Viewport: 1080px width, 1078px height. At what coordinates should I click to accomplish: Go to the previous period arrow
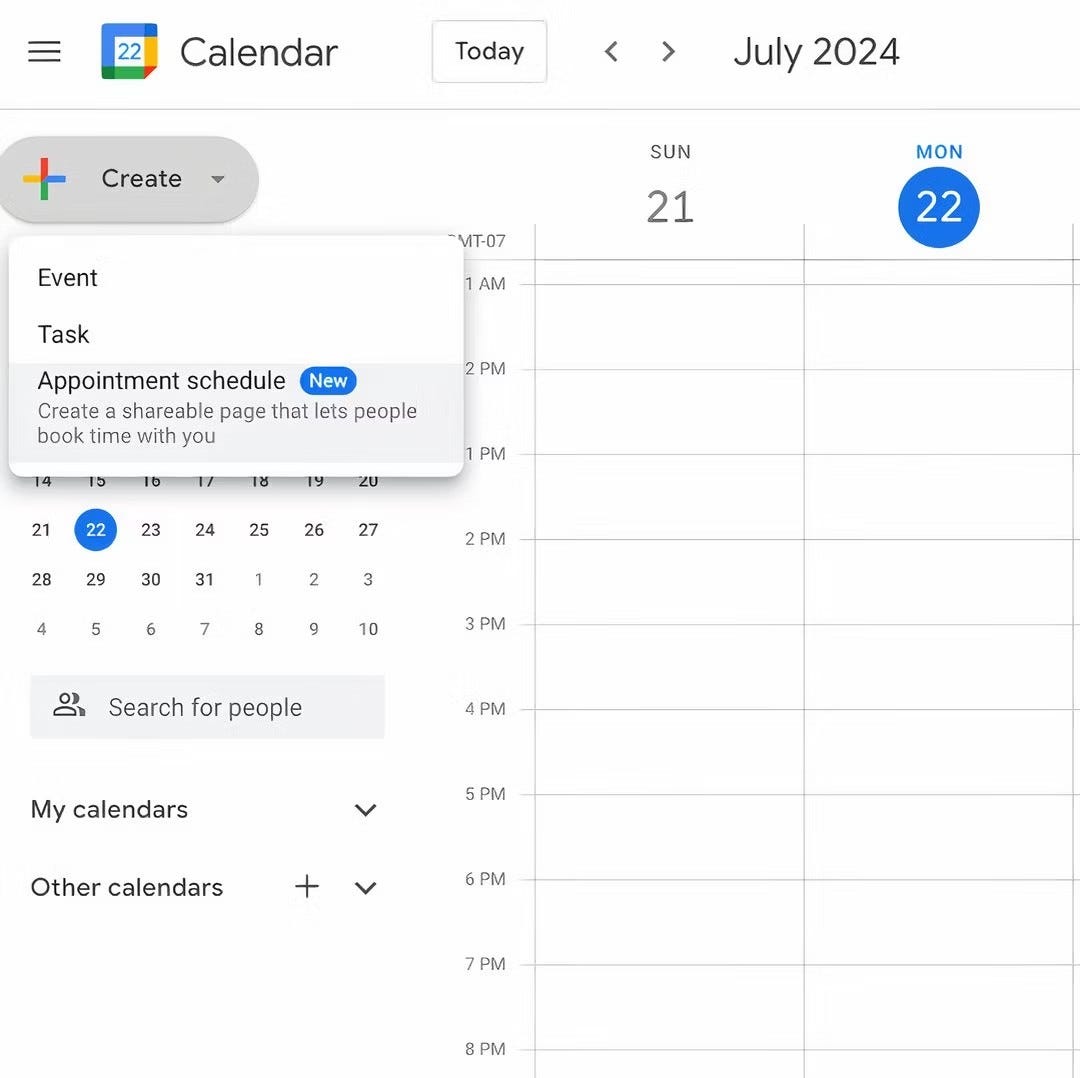pos(611,52)
